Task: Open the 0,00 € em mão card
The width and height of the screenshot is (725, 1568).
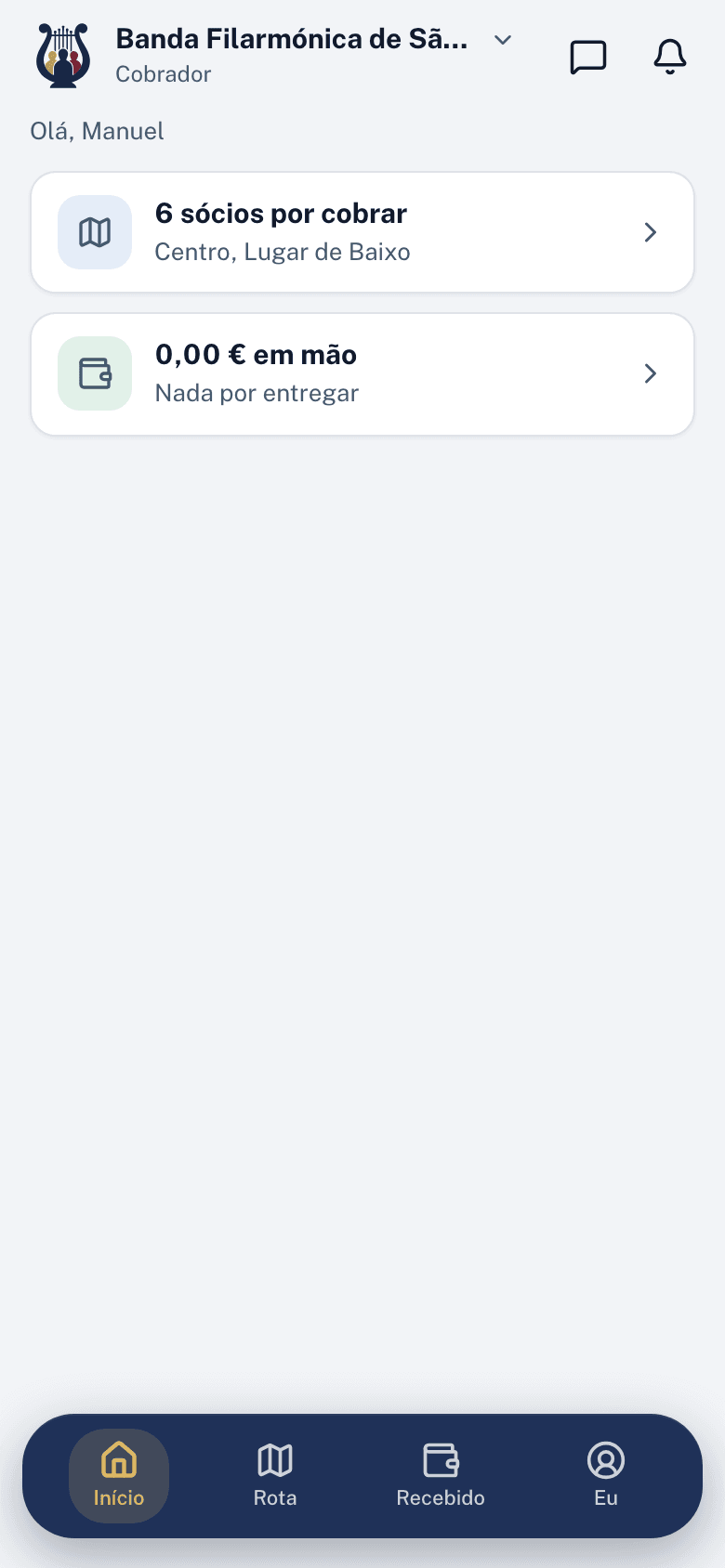Action: click(x=362, y=373)
